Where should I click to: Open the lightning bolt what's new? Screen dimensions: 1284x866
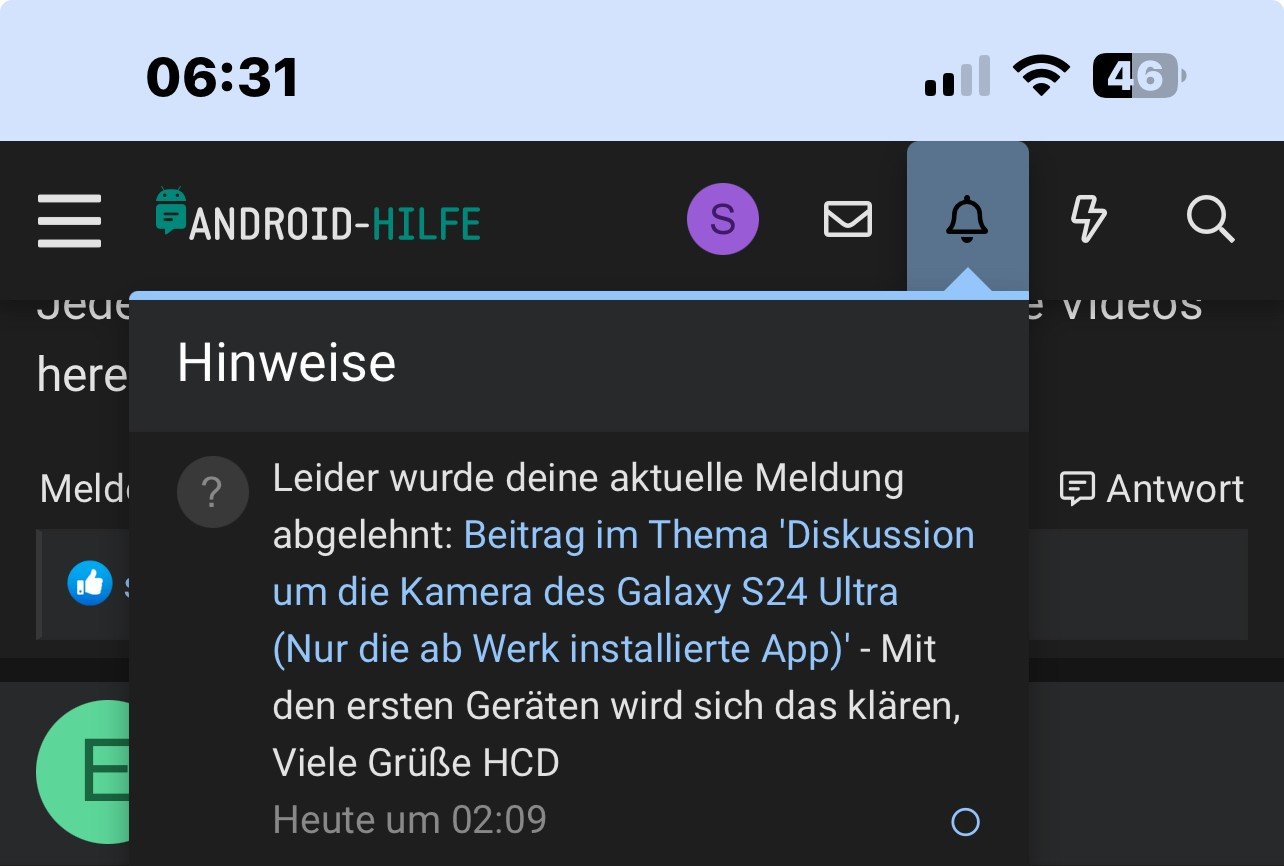pos(1088,219)
